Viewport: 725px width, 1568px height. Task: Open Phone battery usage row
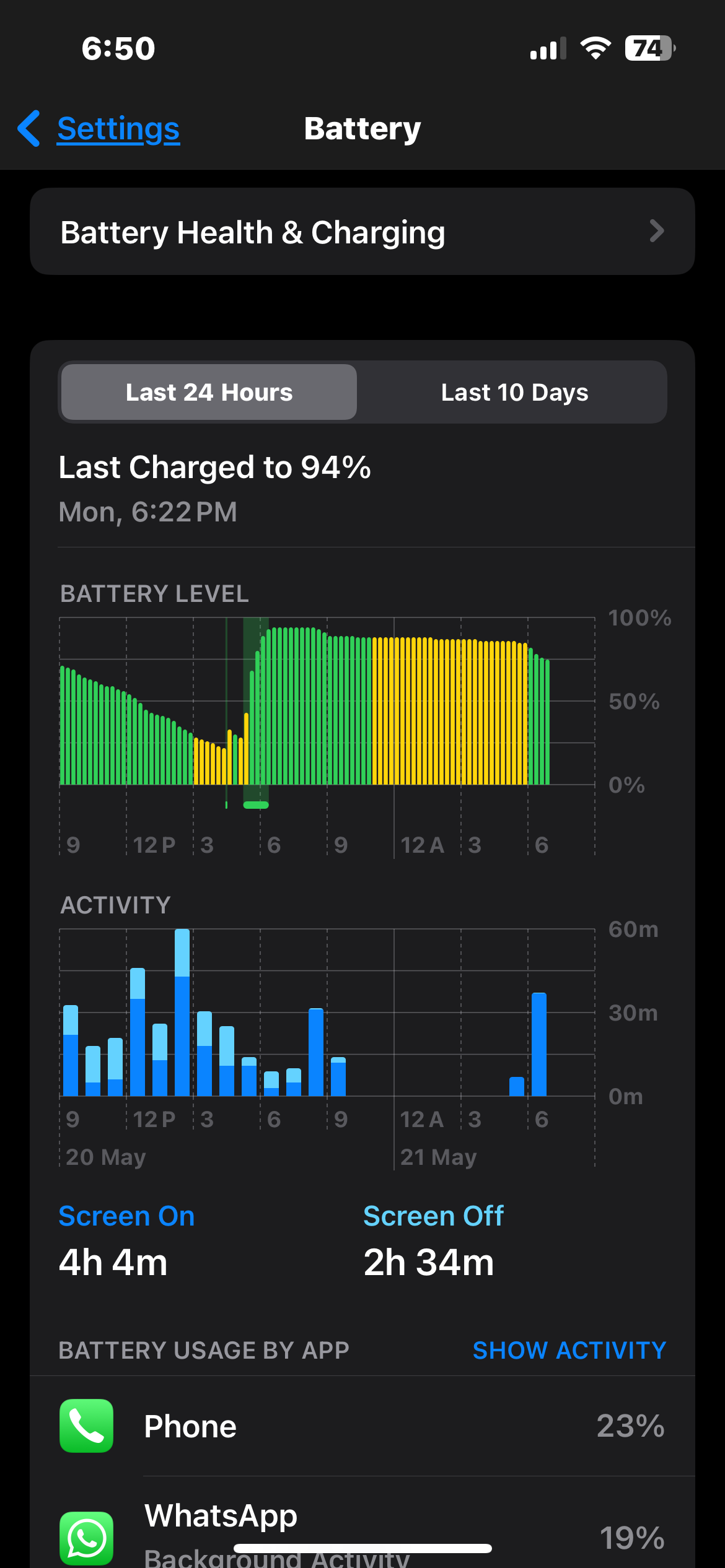click(362, 1426)
